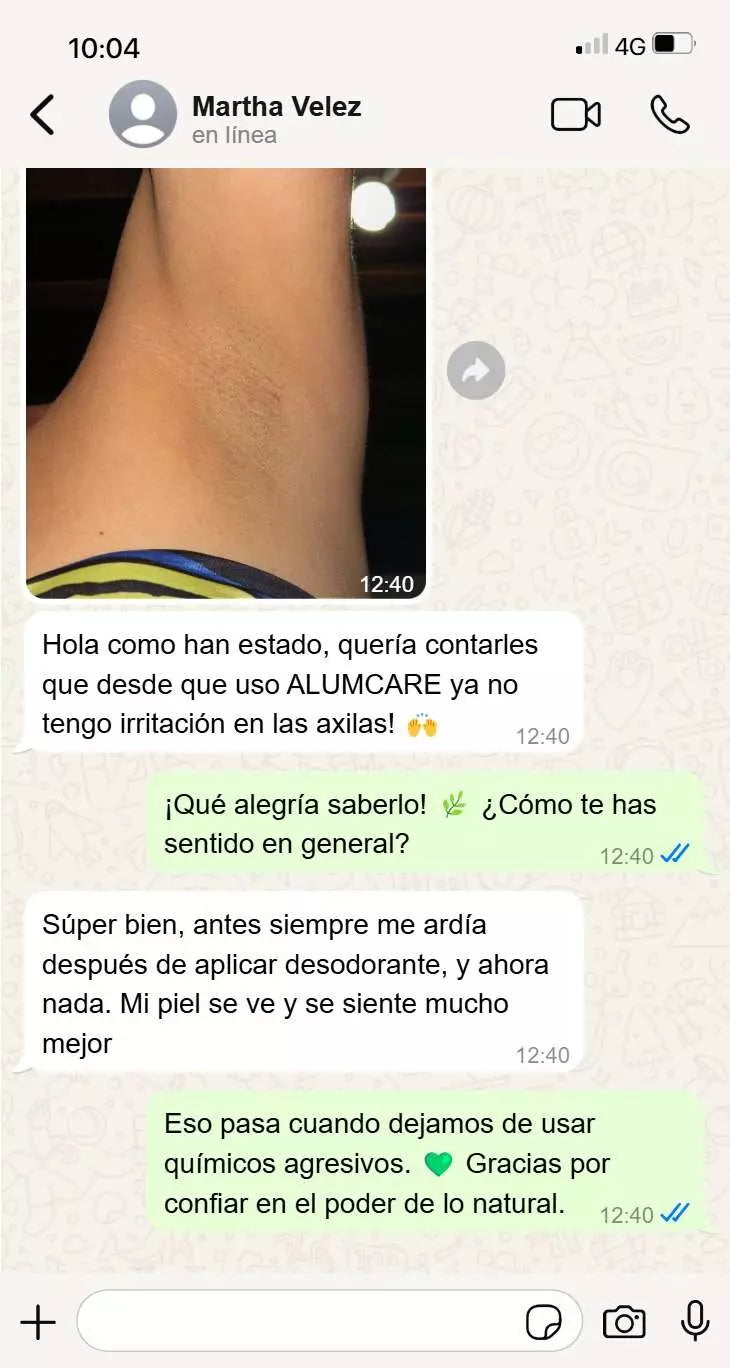Open the camera to take a photo
The height and width of the screenshot is (1368, 730).
(624, 1322)
